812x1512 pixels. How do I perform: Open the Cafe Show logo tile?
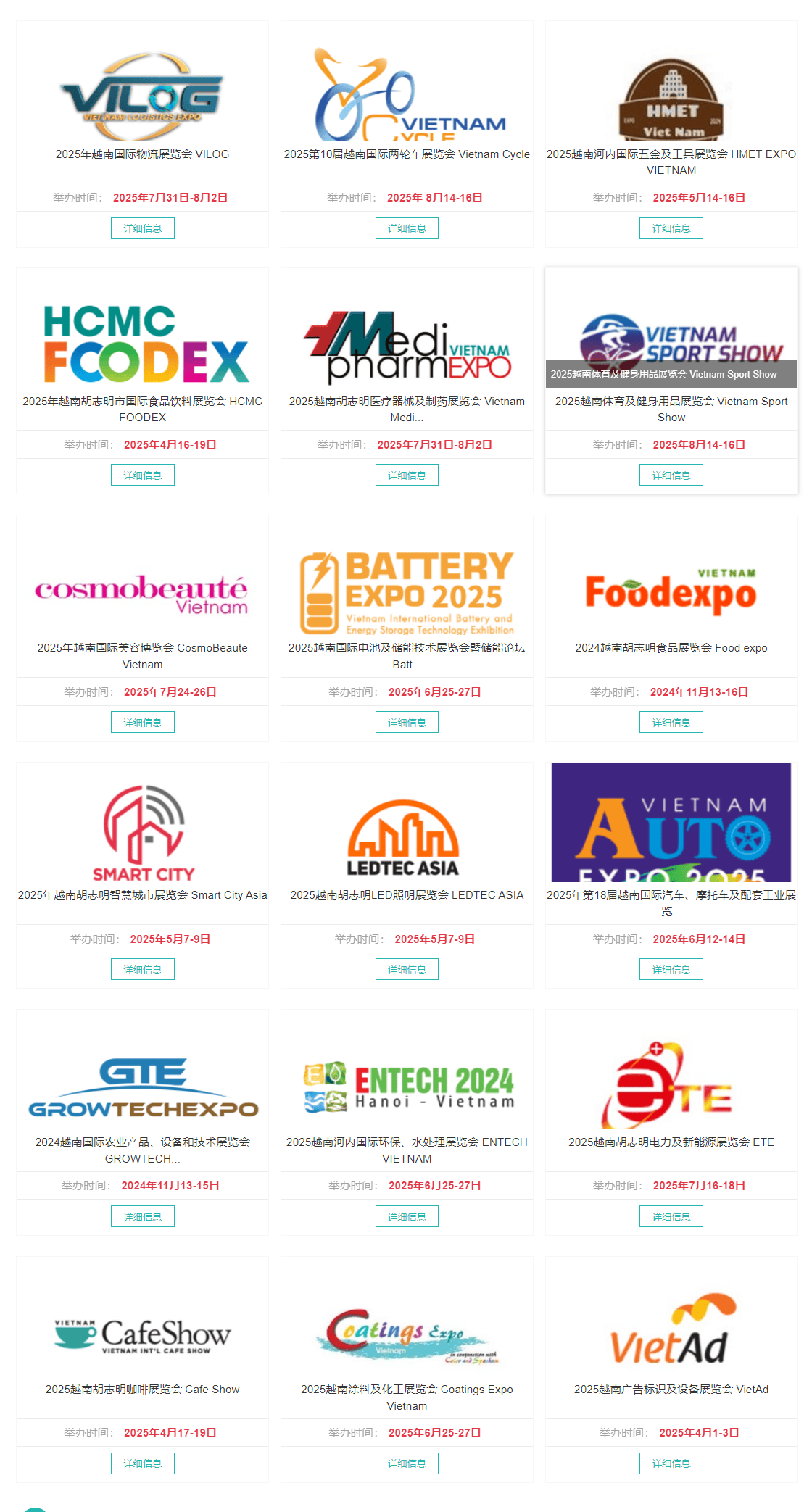click(143, 1334)
